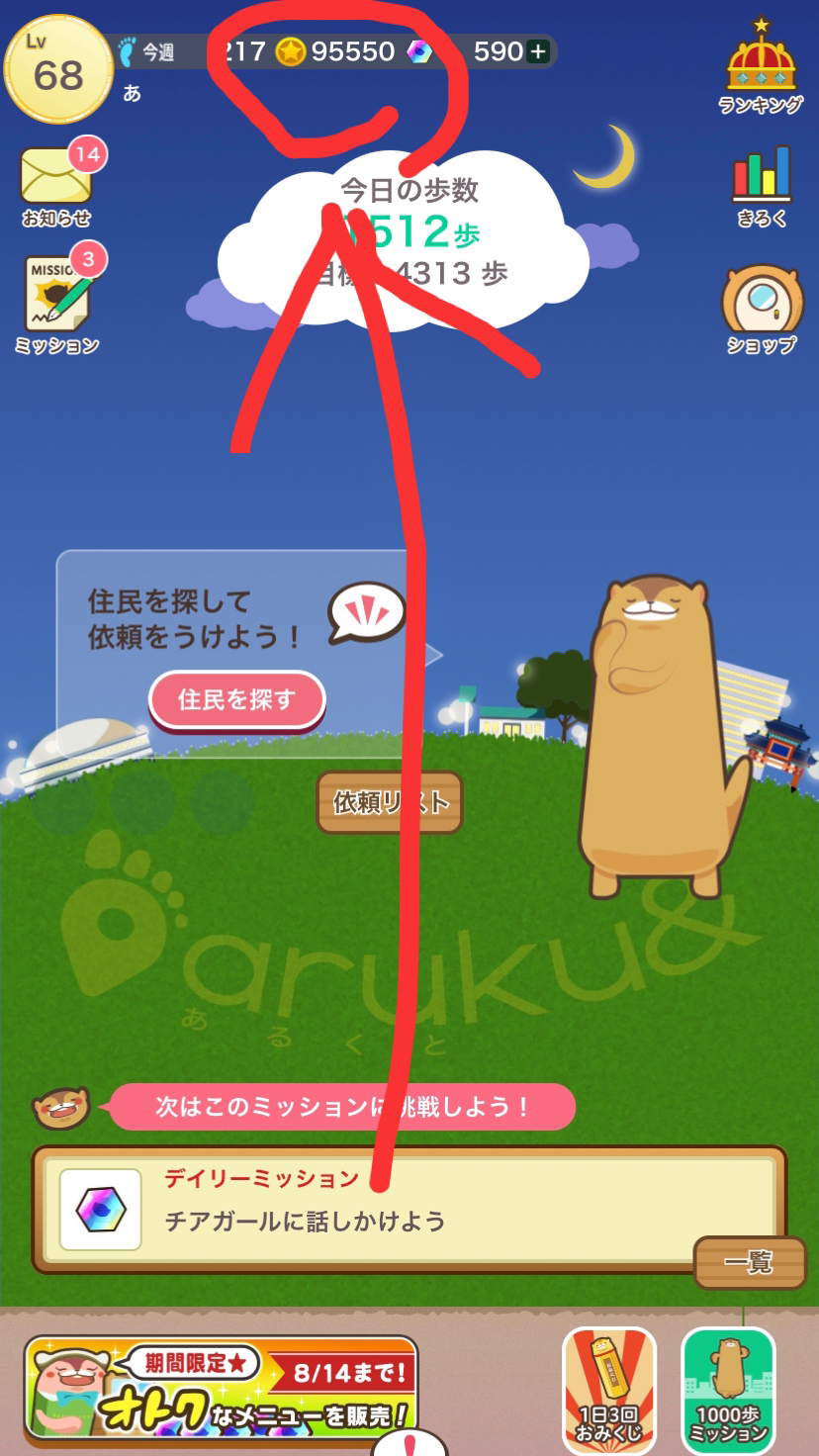
Task: Open お知らせ notifications envelope
Action: 56,185
